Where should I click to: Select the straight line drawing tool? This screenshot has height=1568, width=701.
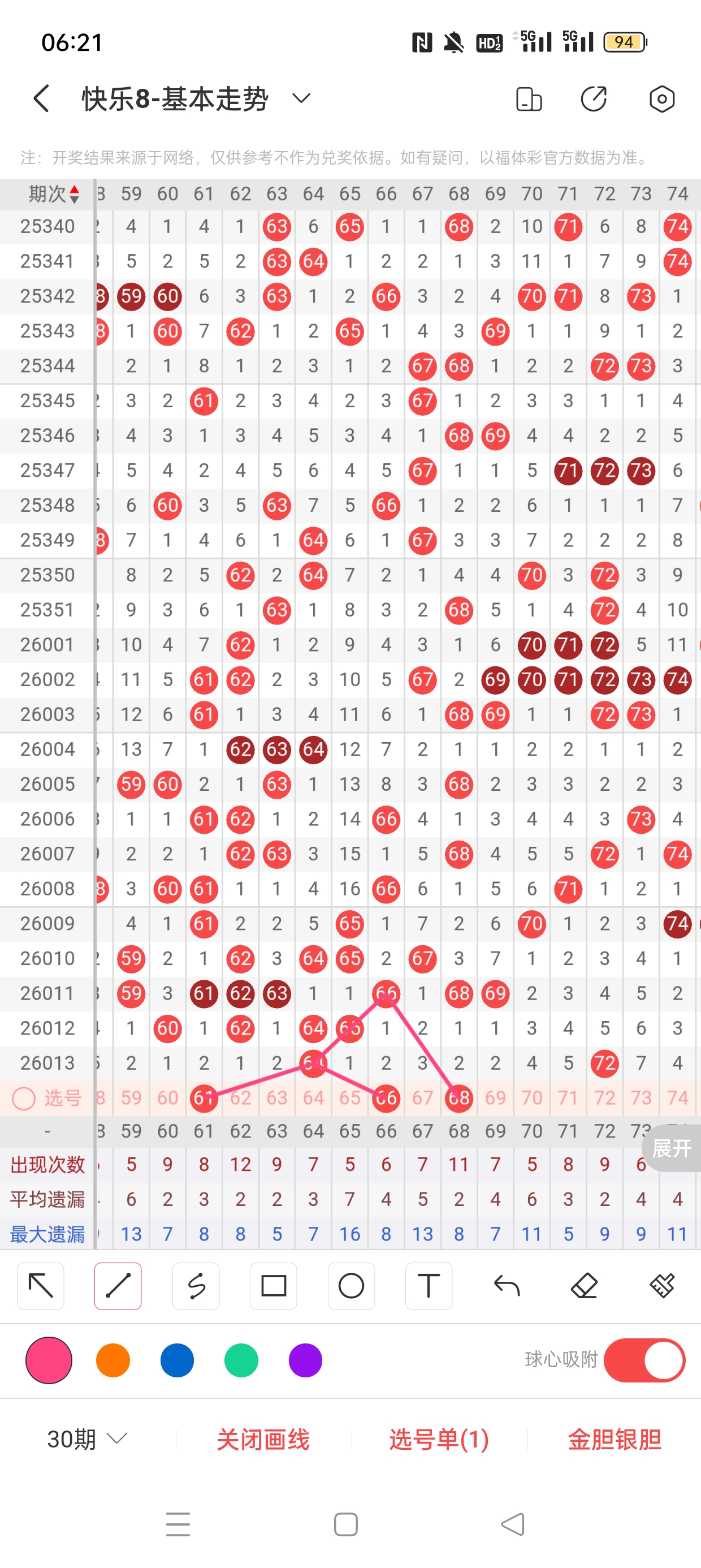click(x=118, y=1286)
